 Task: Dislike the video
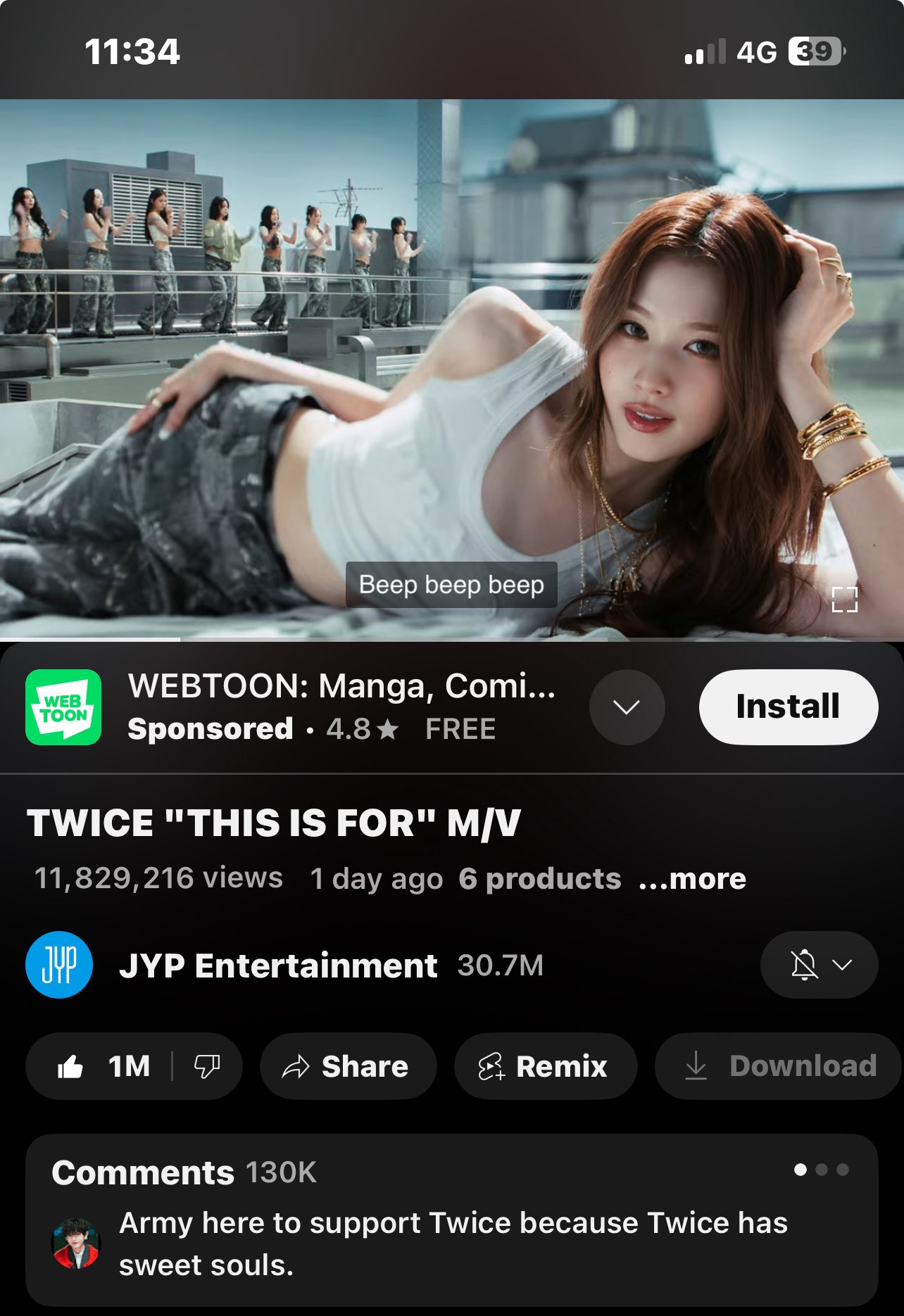[x=207, y=1066]
